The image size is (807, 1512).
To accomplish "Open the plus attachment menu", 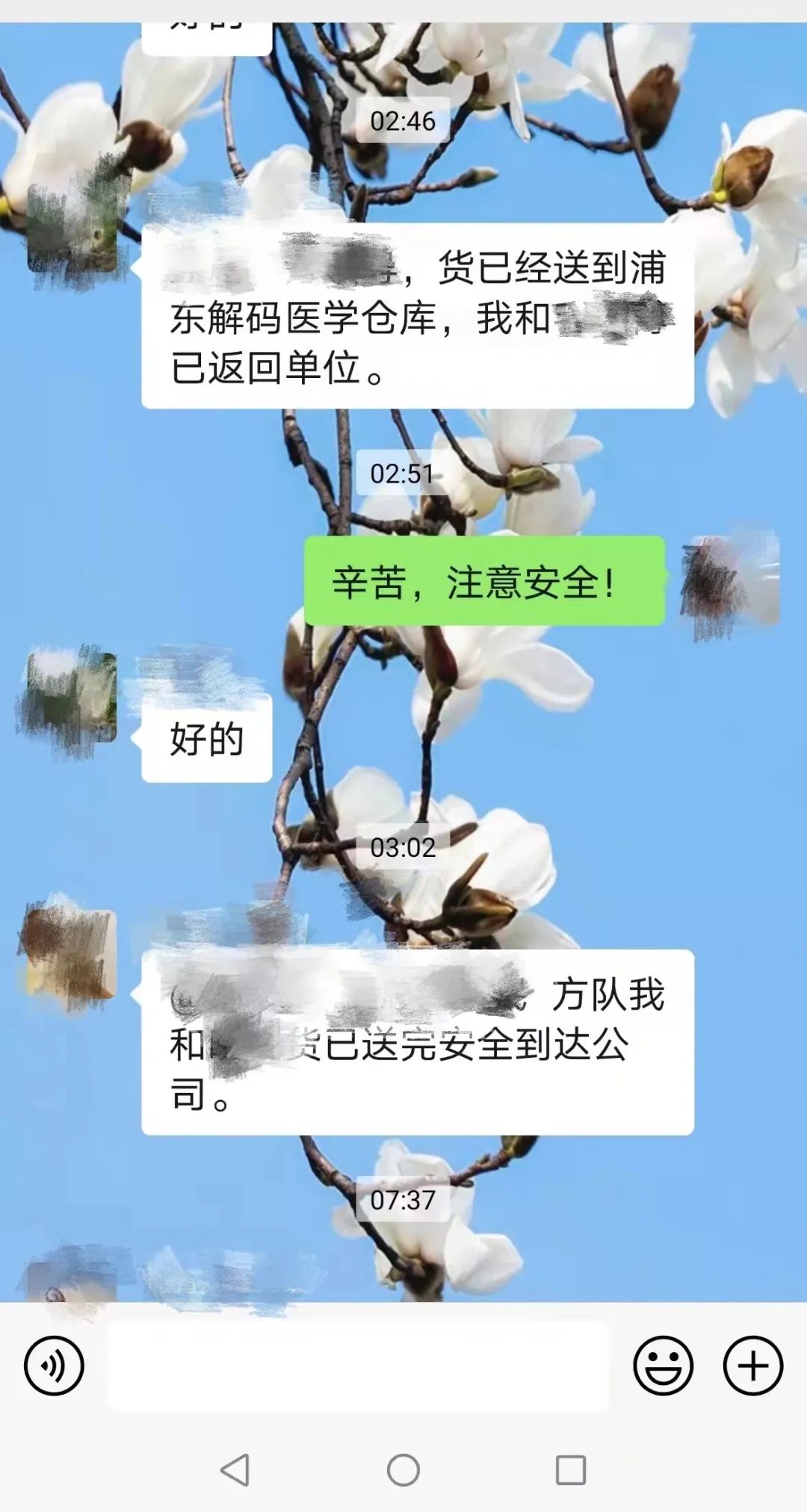I will pos(752,1366).
